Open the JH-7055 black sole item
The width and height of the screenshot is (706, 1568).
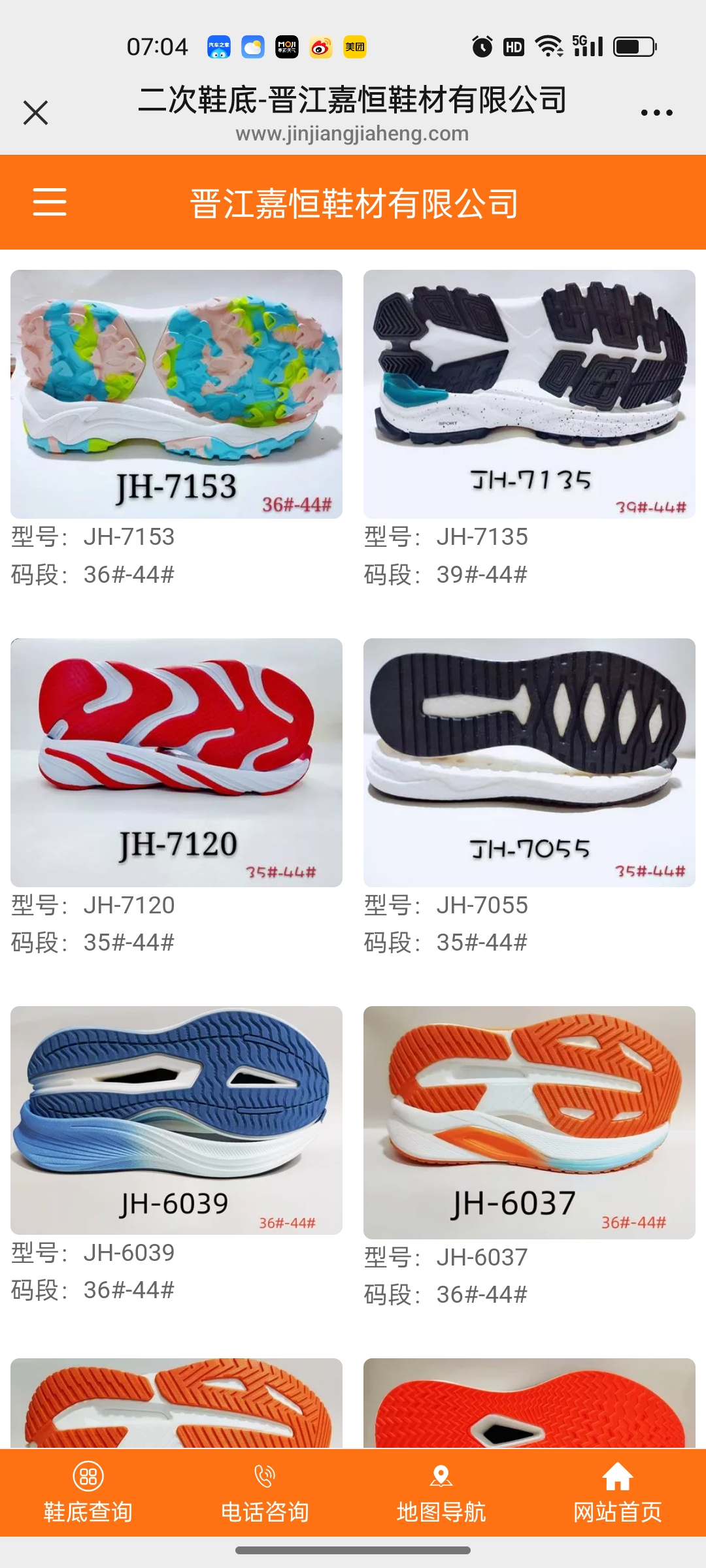[529, 762]
